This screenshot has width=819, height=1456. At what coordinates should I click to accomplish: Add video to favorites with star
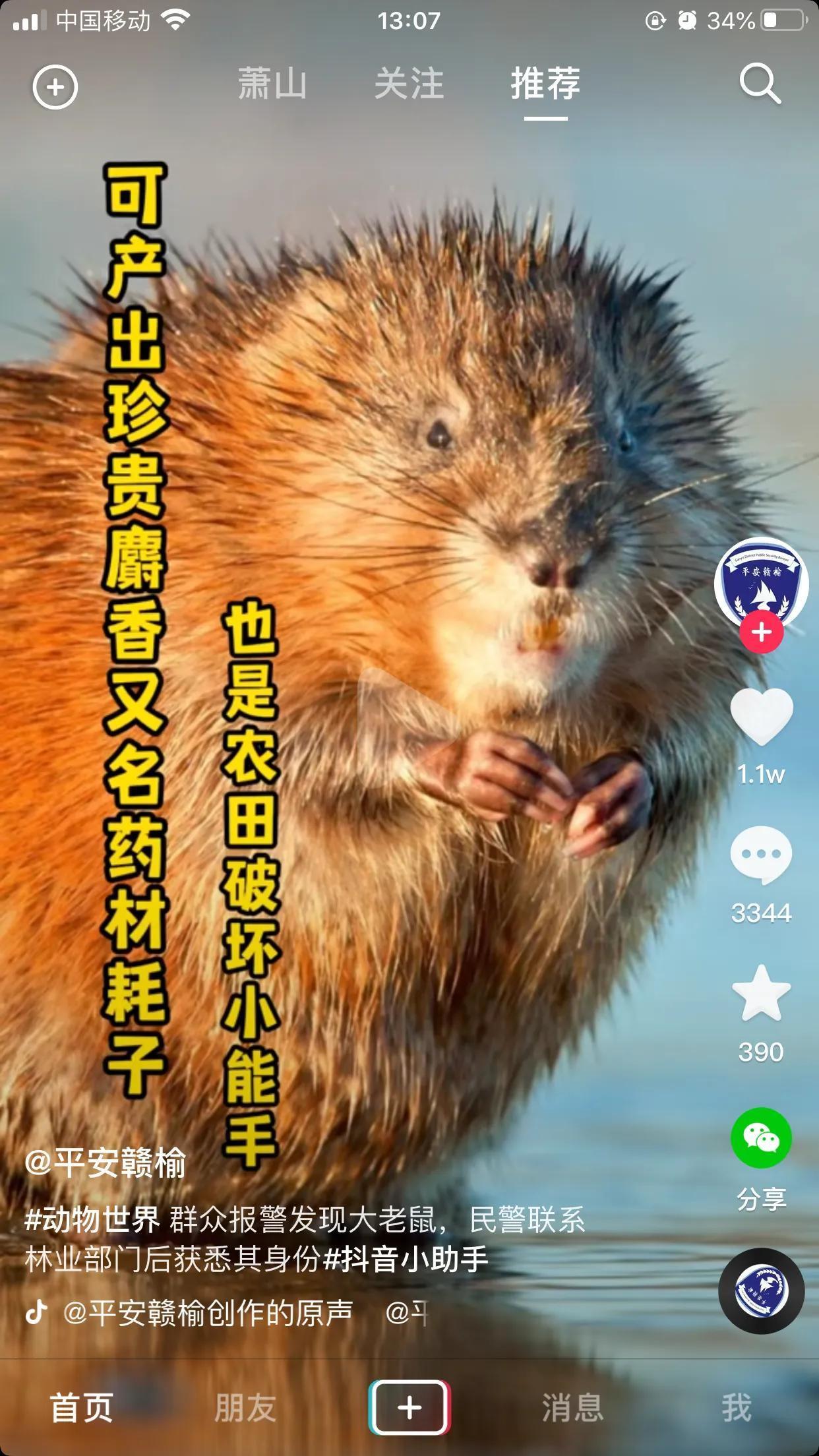click(761, 994)
